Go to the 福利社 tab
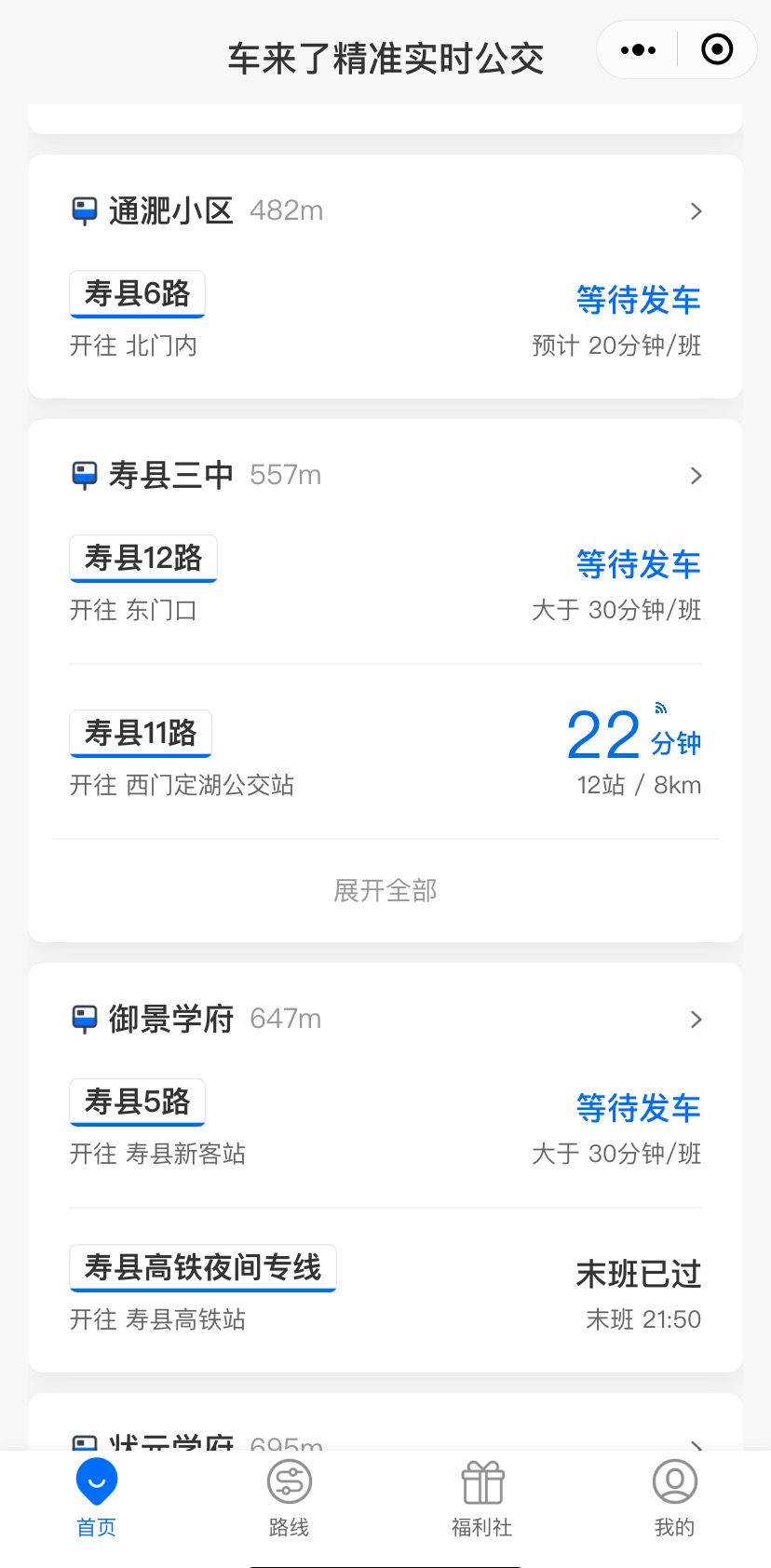The width and height of the screenshot is (771, 1568). (482, 1496)
